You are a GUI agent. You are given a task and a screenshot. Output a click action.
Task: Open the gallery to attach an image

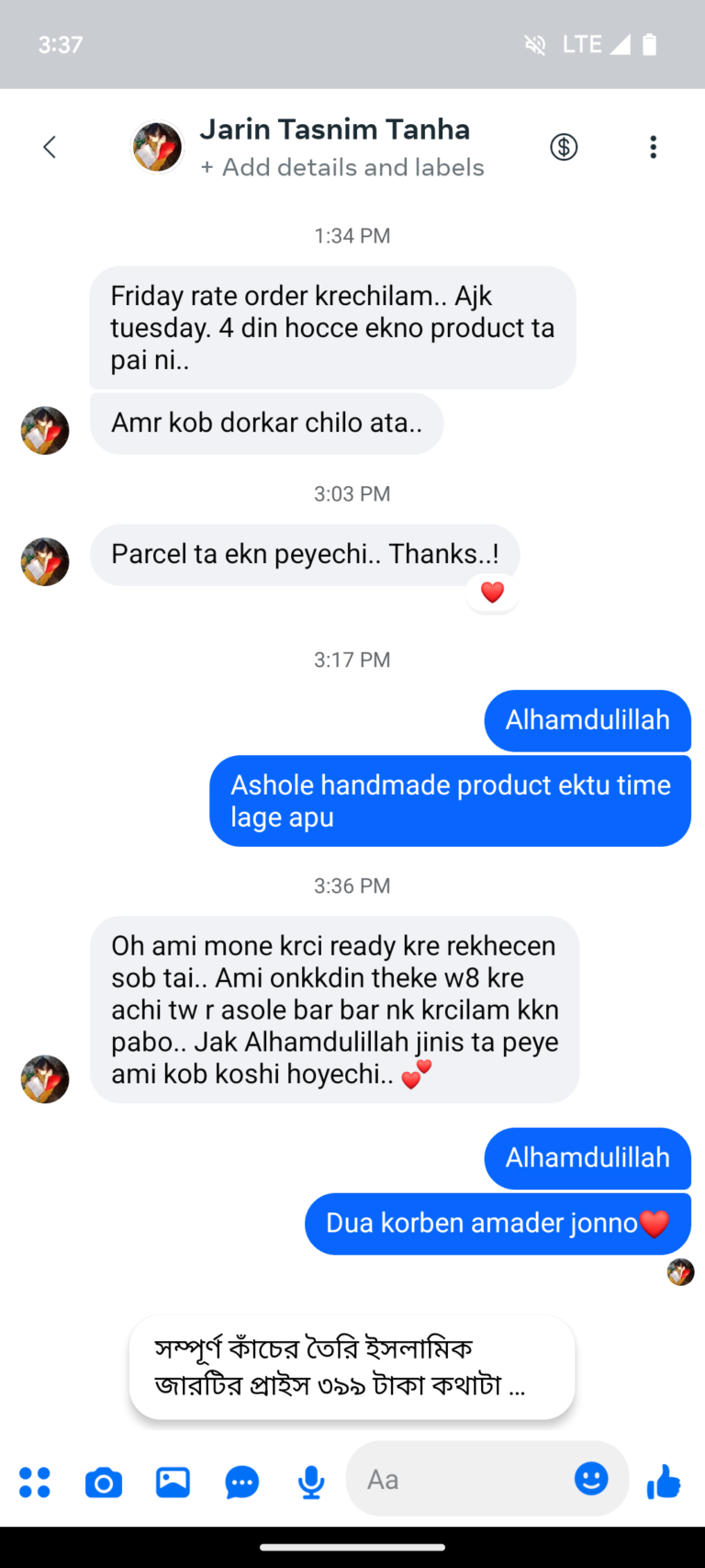(173, 1482)
